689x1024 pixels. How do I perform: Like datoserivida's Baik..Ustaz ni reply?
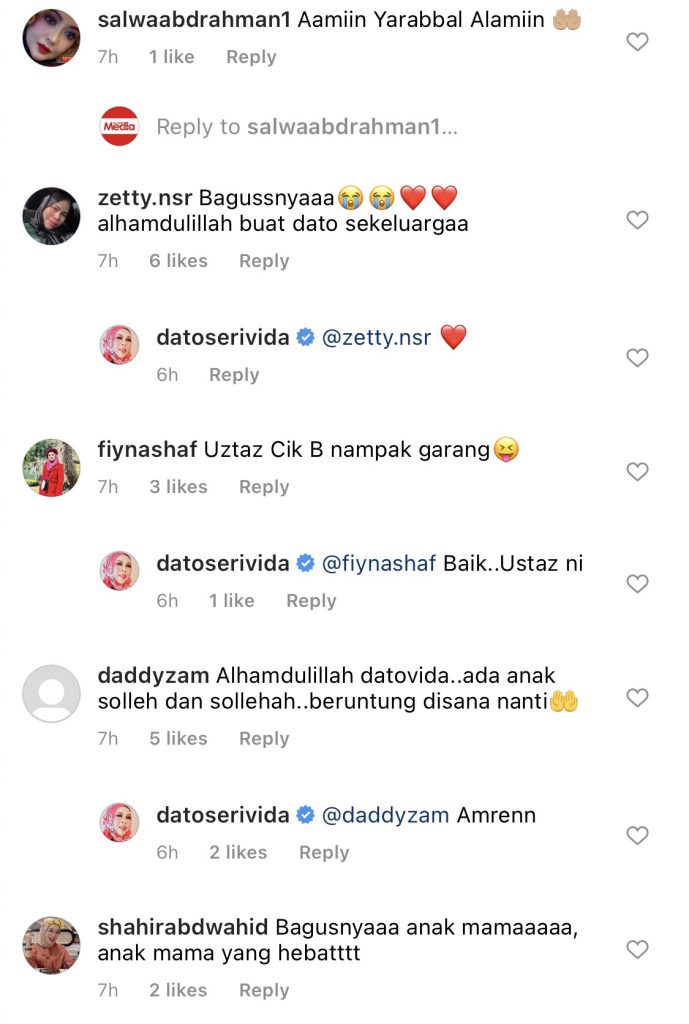[637, 584]
